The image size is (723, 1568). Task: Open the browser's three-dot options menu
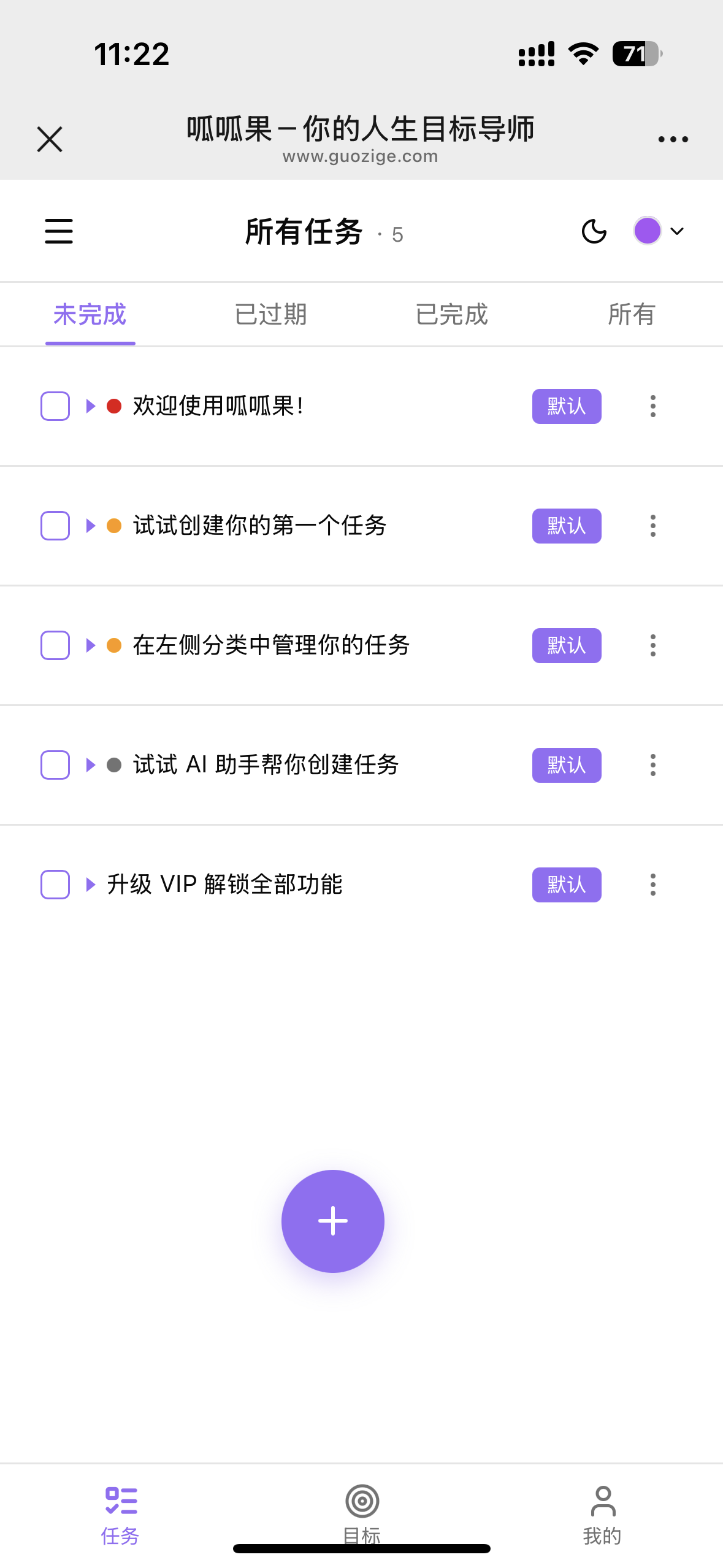tap(673, 139)
